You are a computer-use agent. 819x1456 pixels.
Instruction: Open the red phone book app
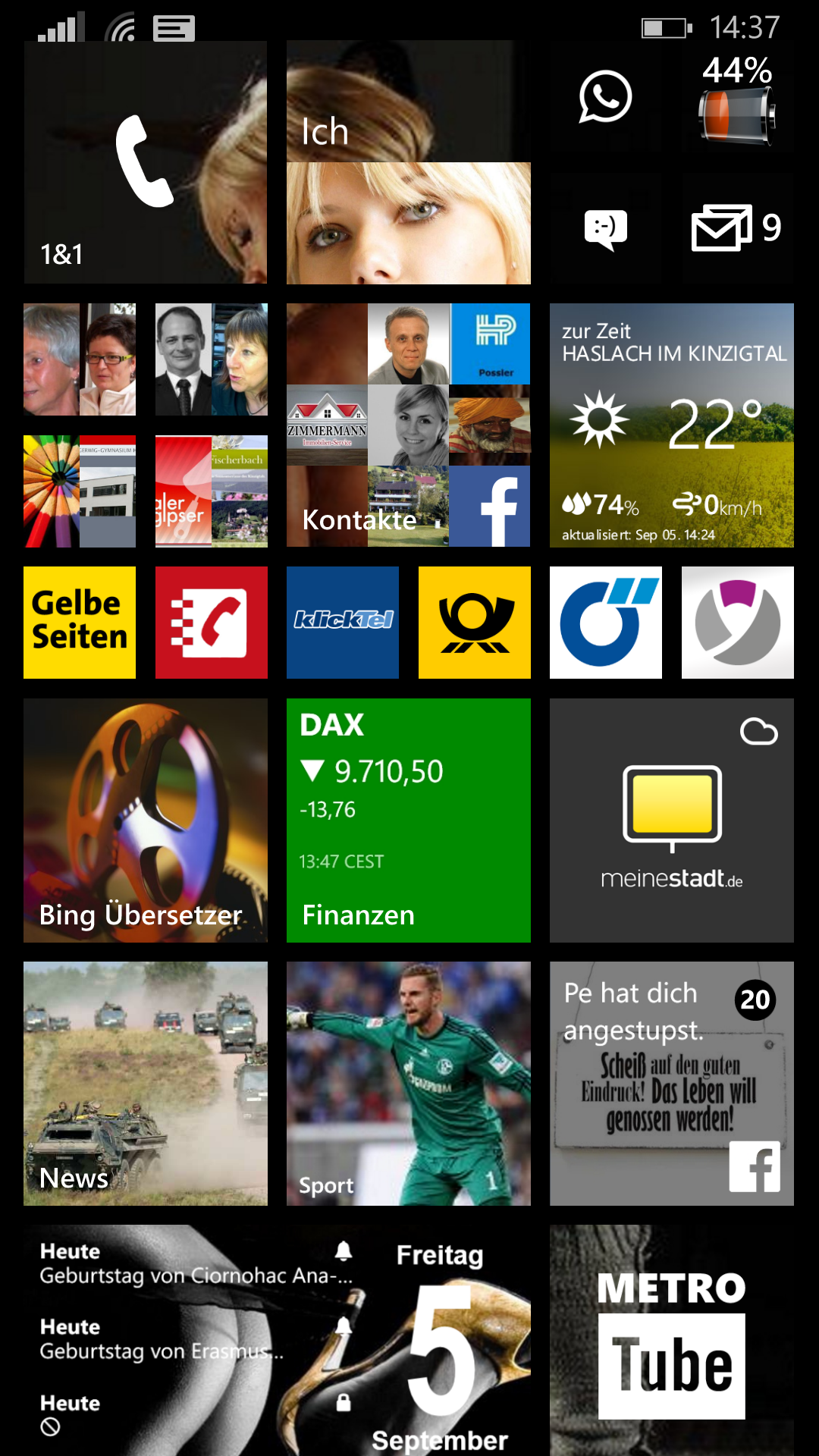(x=211, y=623)
